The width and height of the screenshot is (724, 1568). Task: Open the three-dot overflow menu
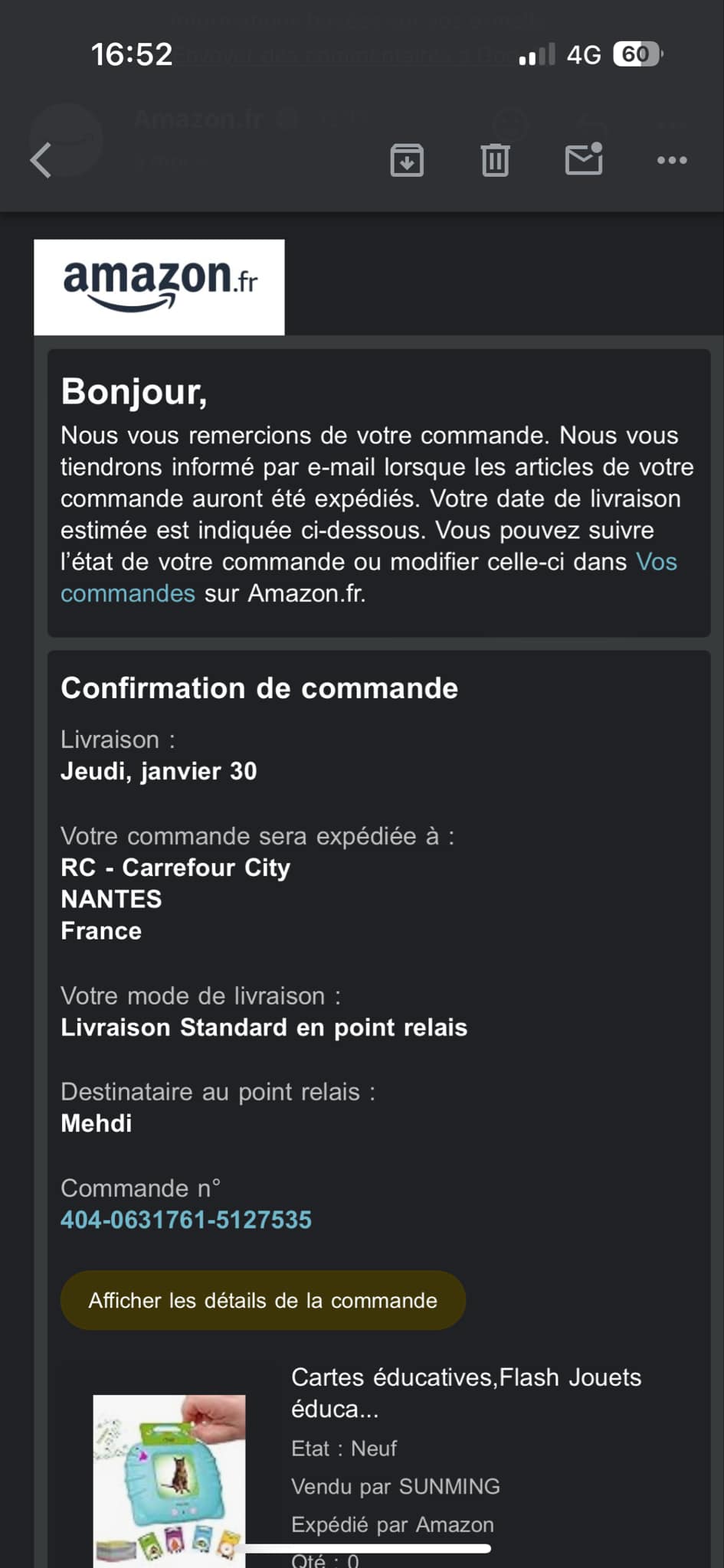[x=672, y=160]
